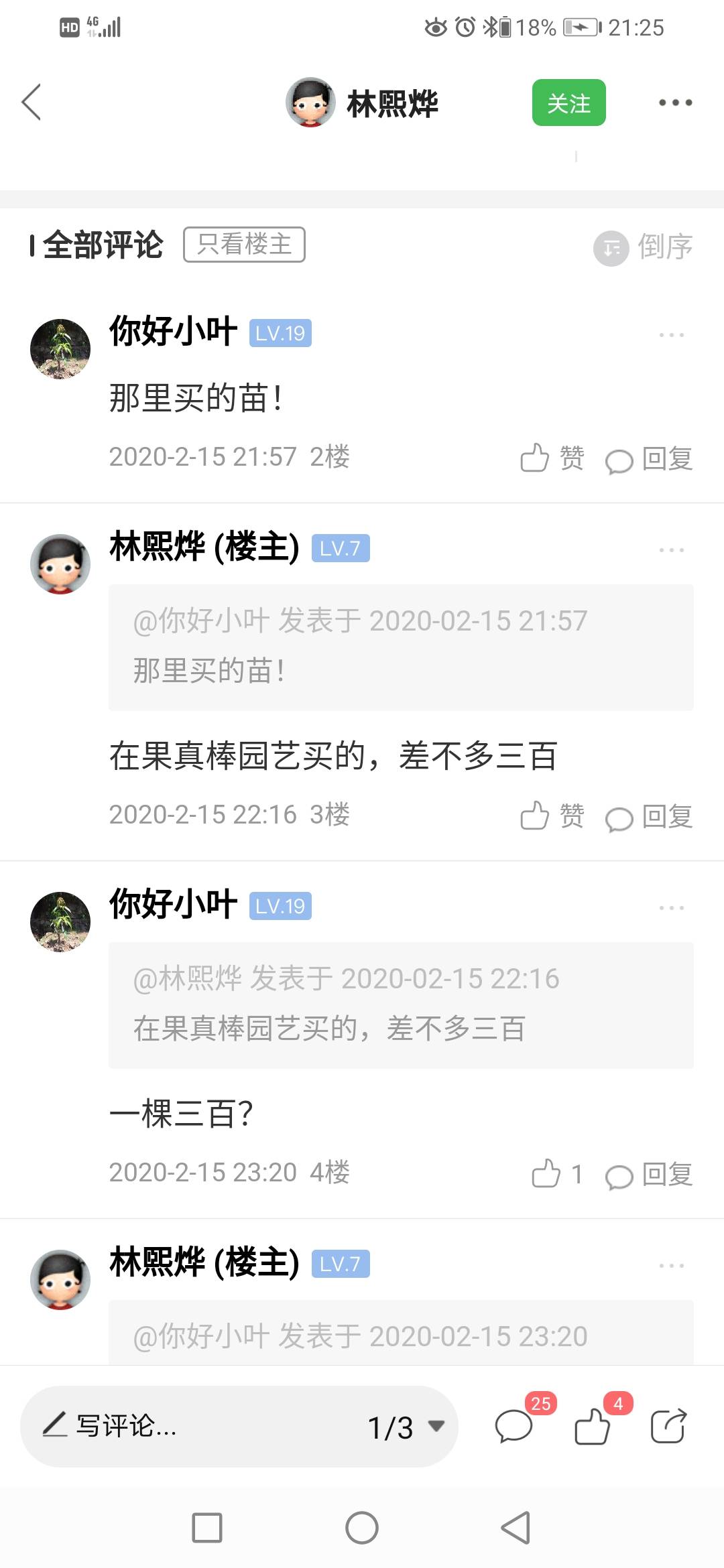Reply to the 2楼 comment
Screen dimensions: 724x1568
click(x=649, y=459)
